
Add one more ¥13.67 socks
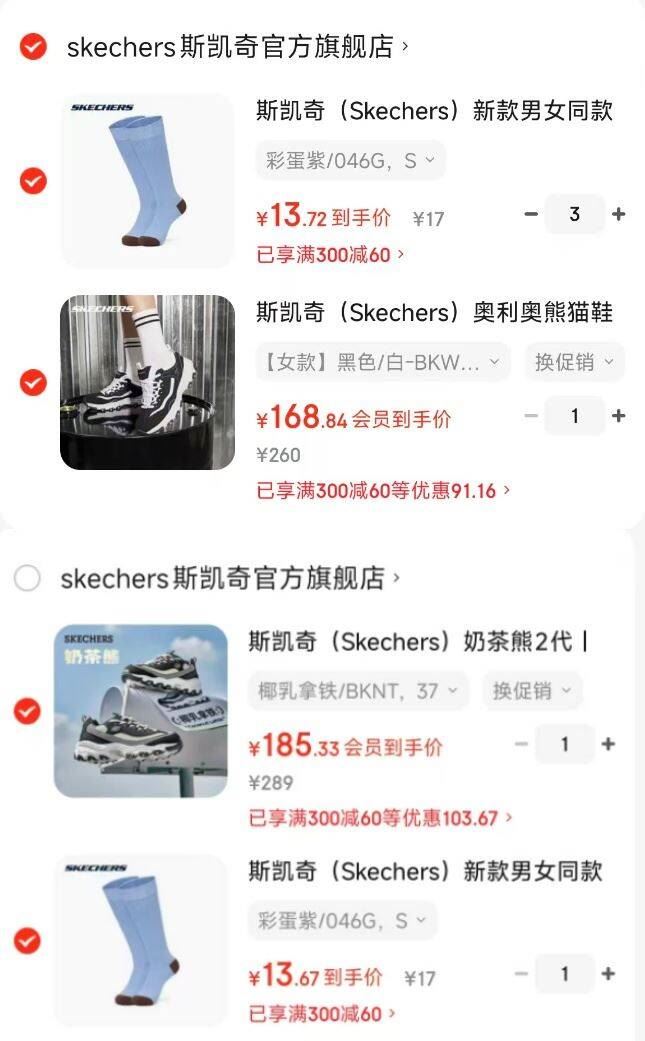[x=608, y=973]
